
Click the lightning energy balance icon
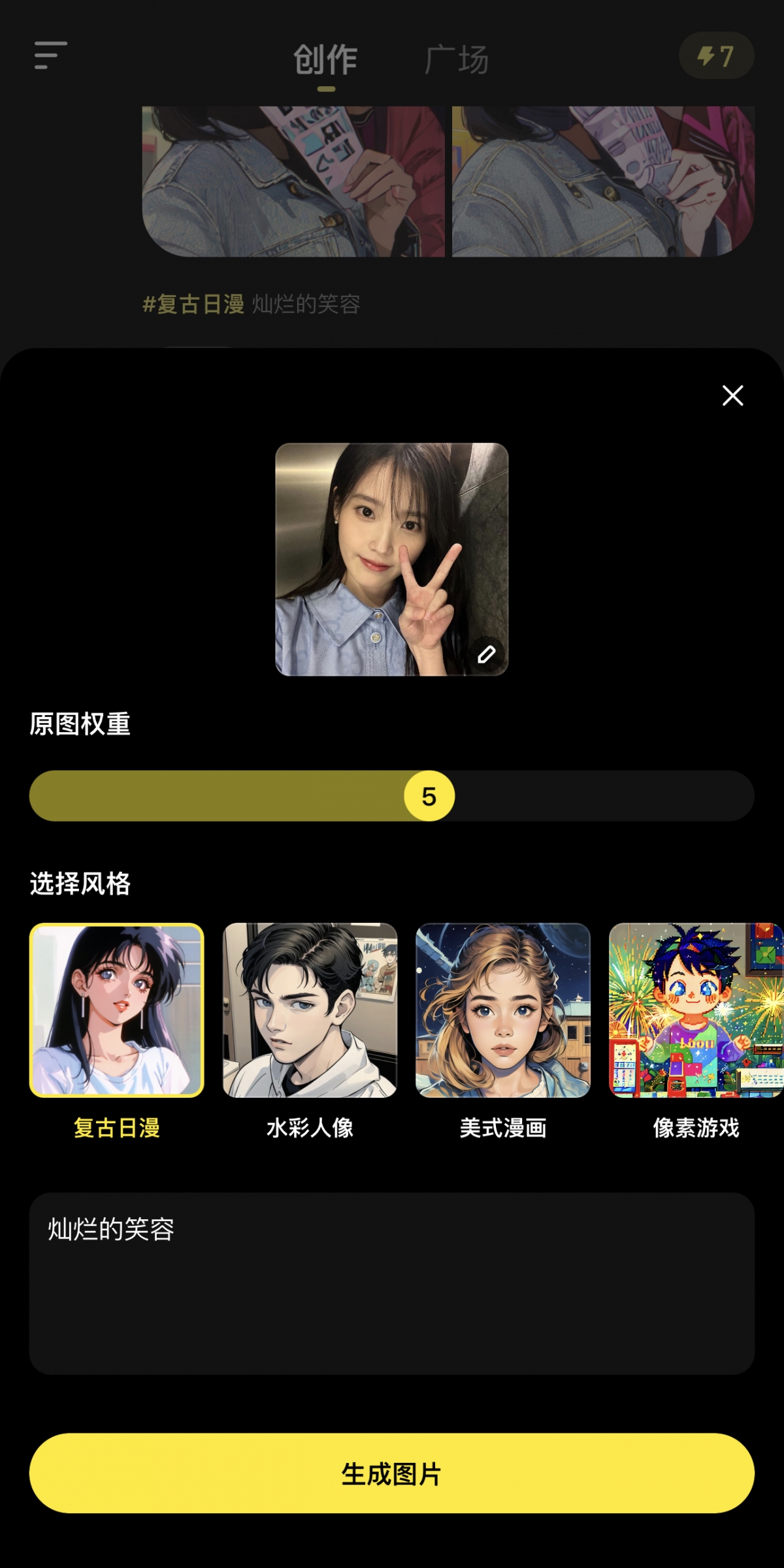717,56
